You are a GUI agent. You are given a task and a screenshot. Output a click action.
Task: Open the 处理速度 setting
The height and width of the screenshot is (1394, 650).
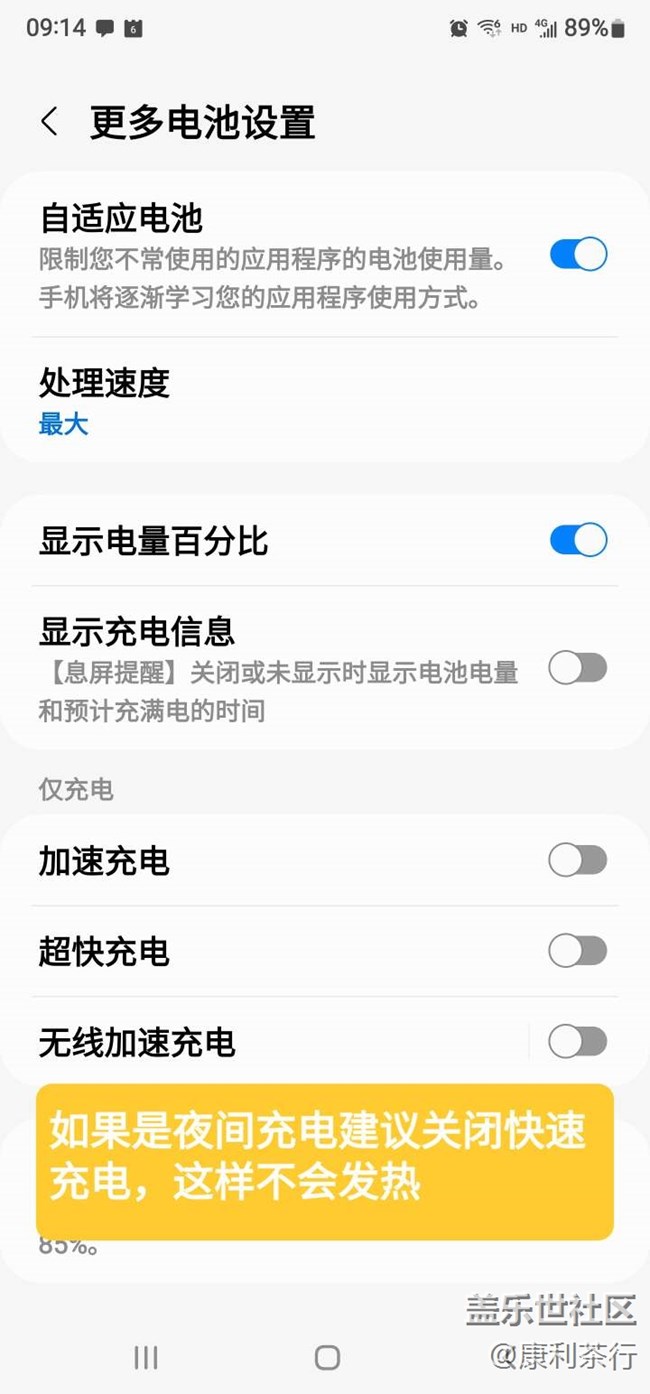pyautogui.click(x=104, y=400)
